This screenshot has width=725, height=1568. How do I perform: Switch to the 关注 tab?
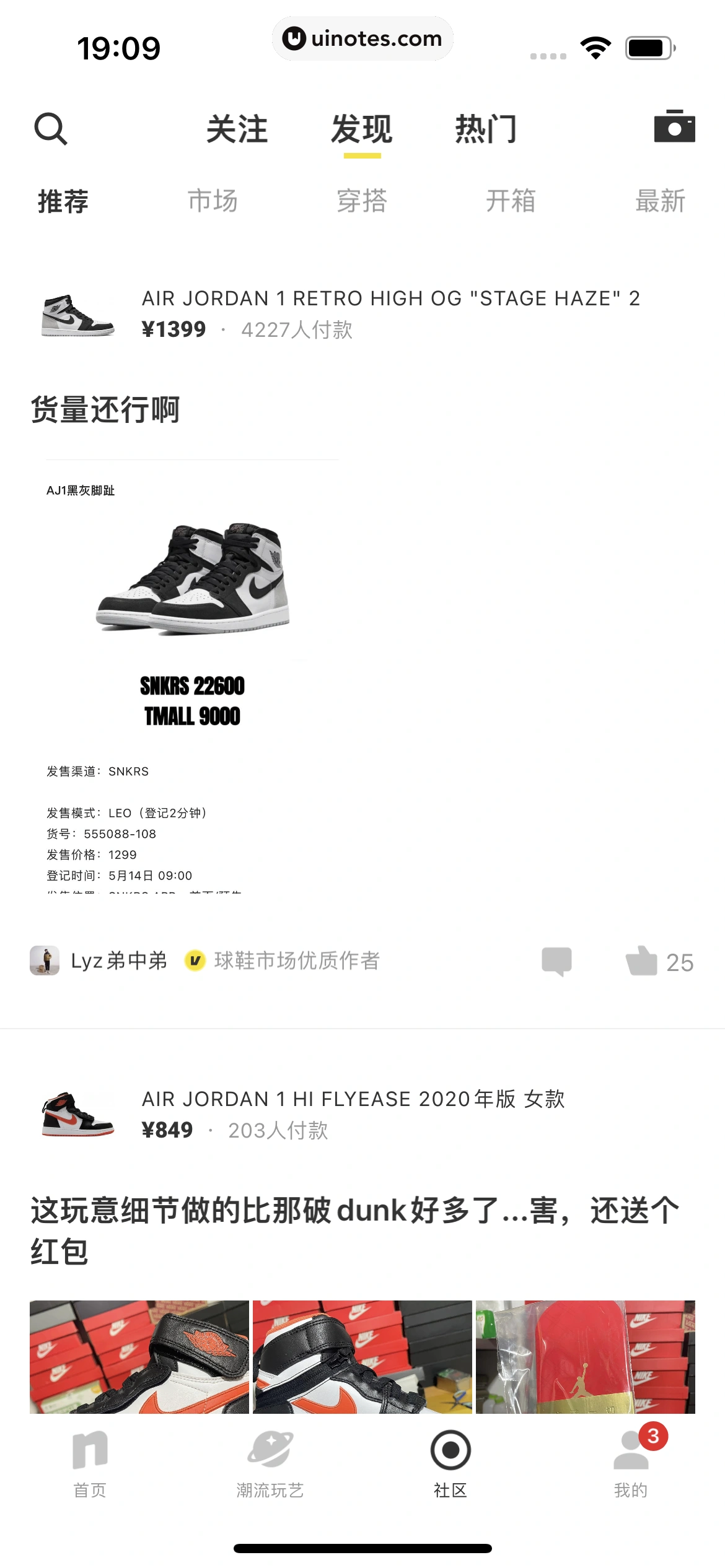[237, 129]
